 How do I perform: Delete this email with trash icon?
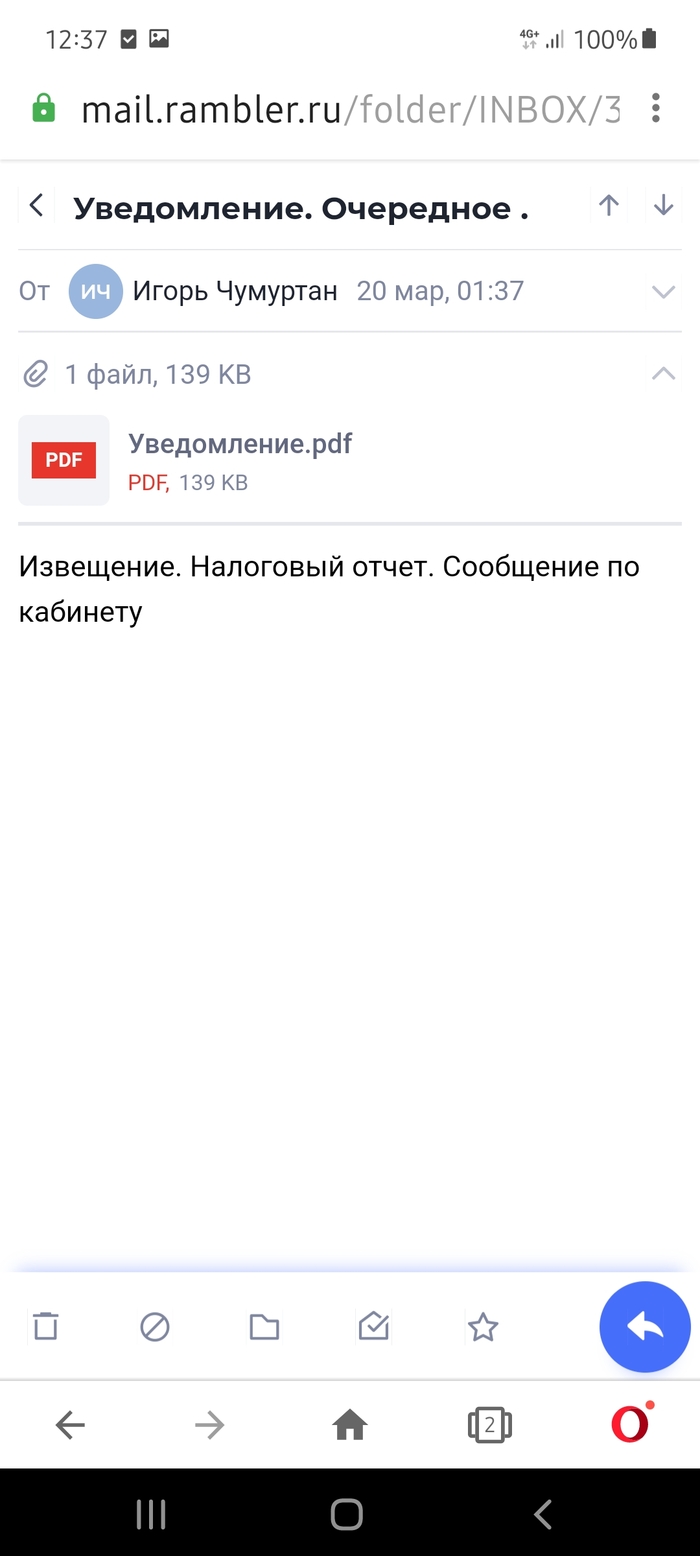46,1327
